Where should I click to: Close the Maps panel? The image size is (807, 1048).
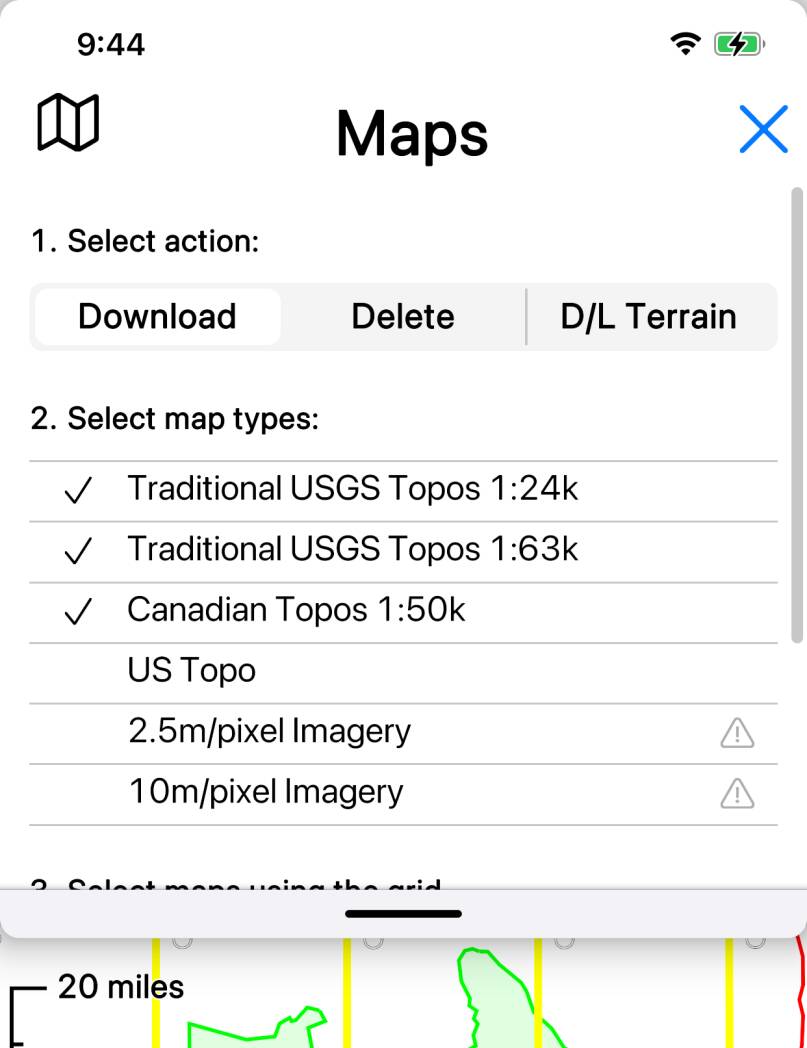(763, 130)
